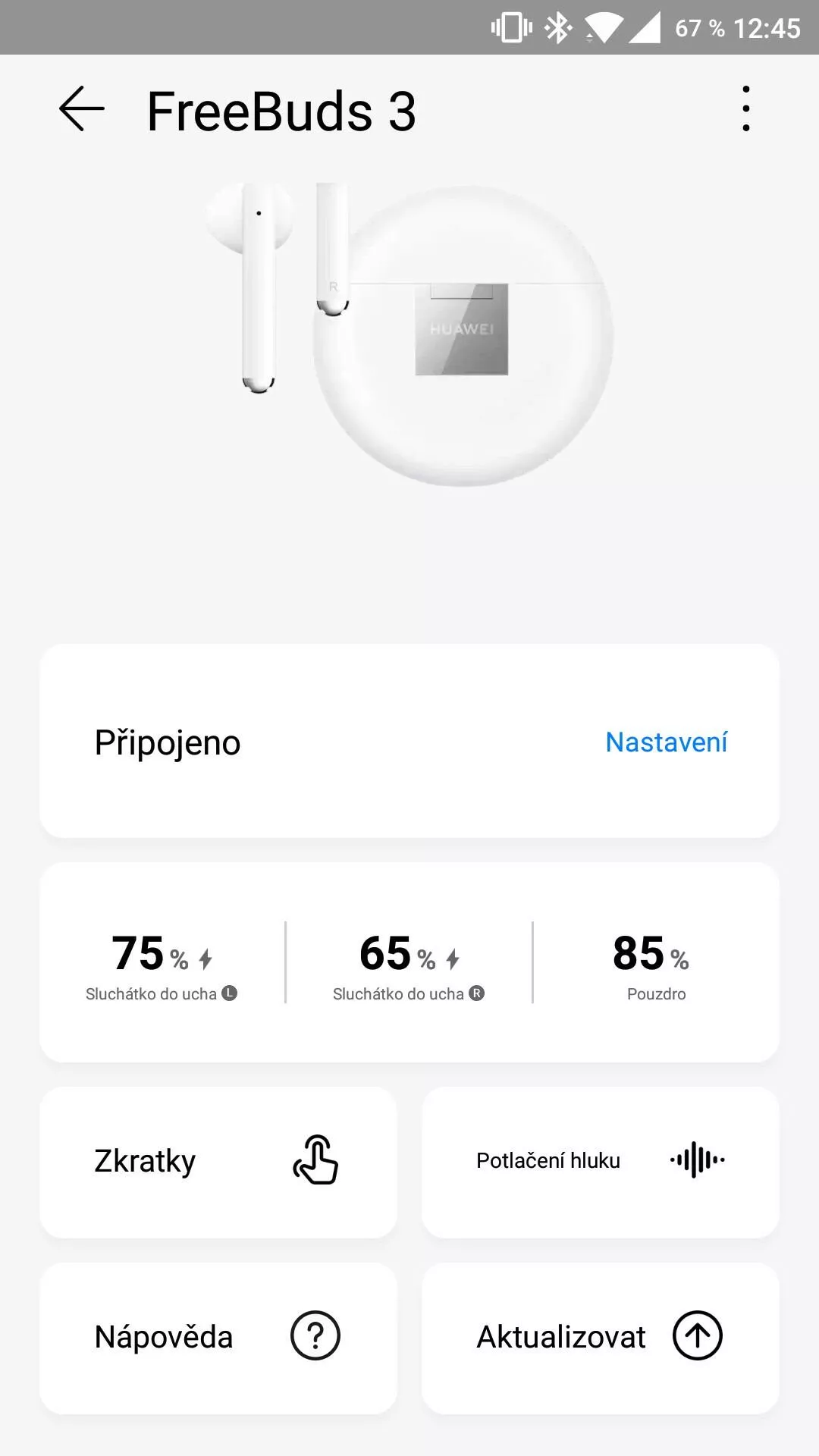Image resolution: width=819 pixels, height=1456 pixels.
Task: Go back using the arrow icon
Action: [82, 109]
